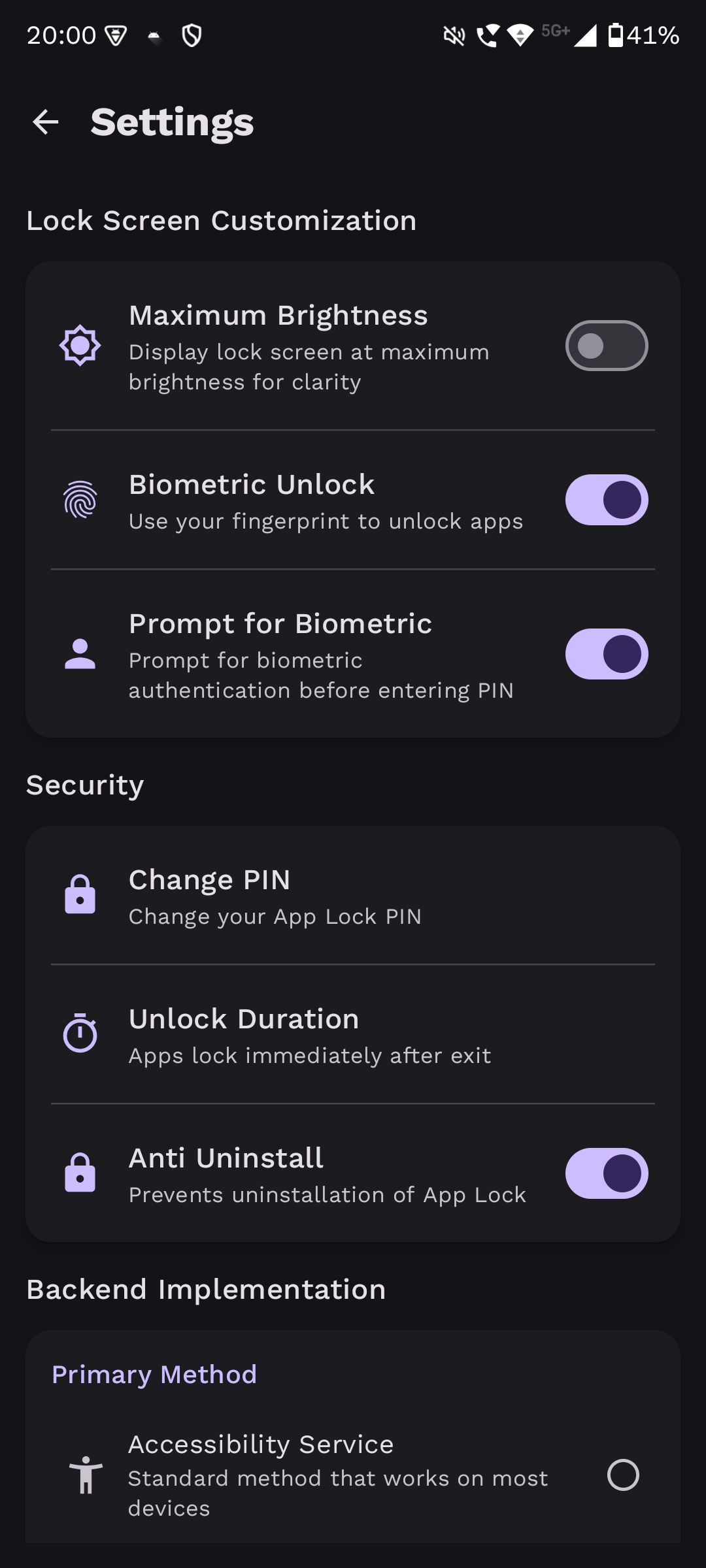
Task: Disable Prompt for Biometric switch
Action: tap(606, 654)
